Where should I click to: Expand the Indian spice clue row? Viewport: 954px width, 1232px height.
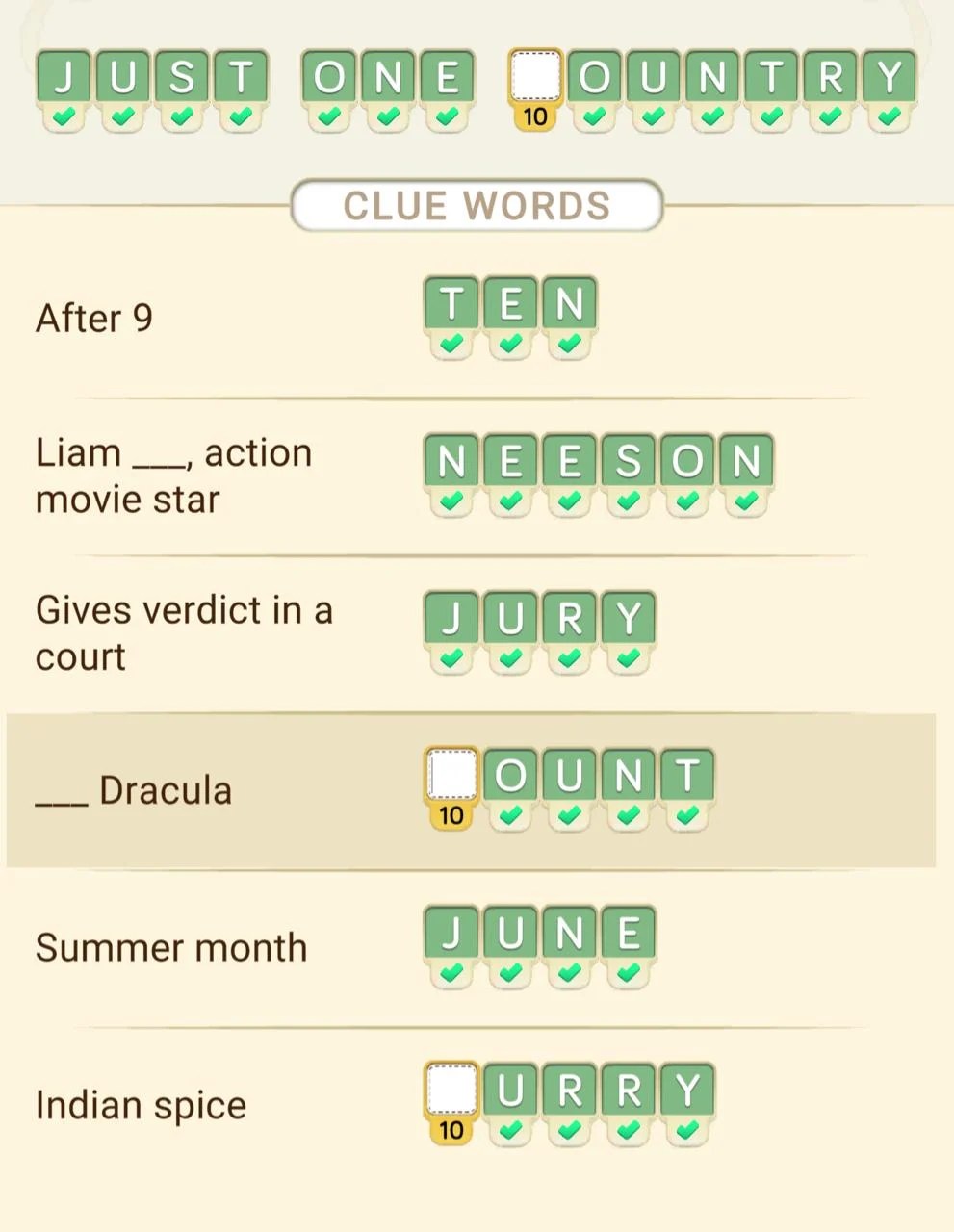click(141, 1104)
